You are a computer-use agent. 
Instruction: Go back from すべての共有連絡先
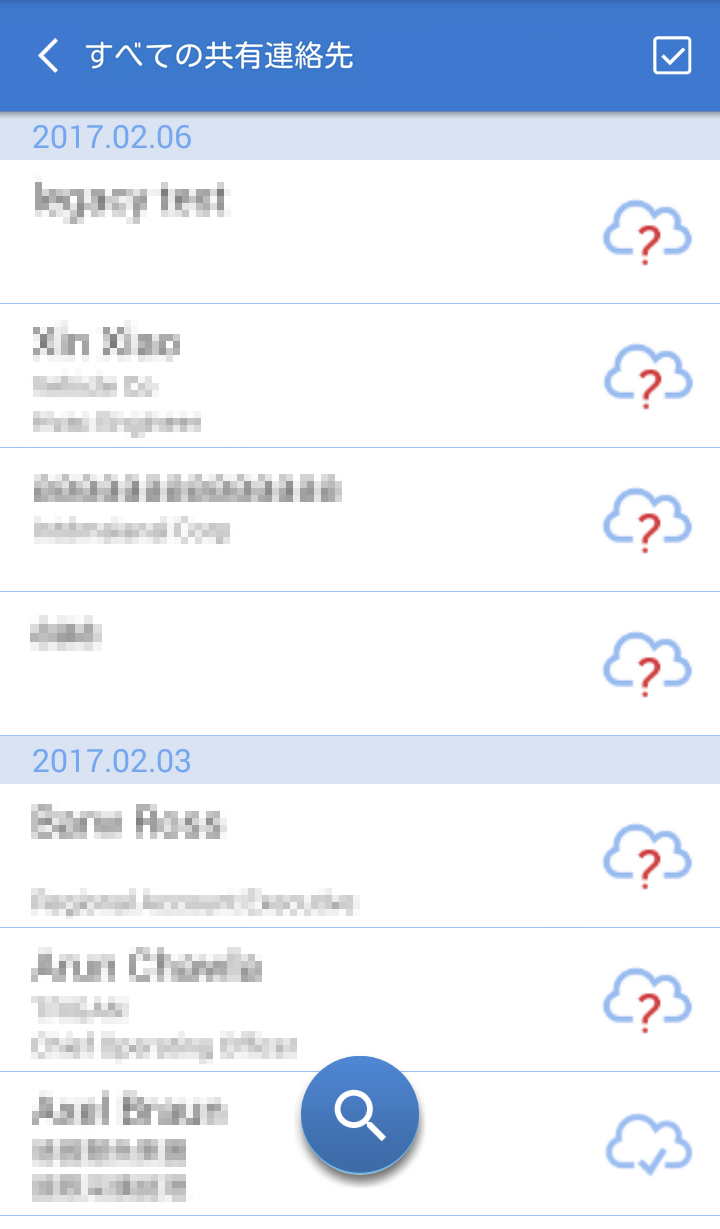click(47, 56)
